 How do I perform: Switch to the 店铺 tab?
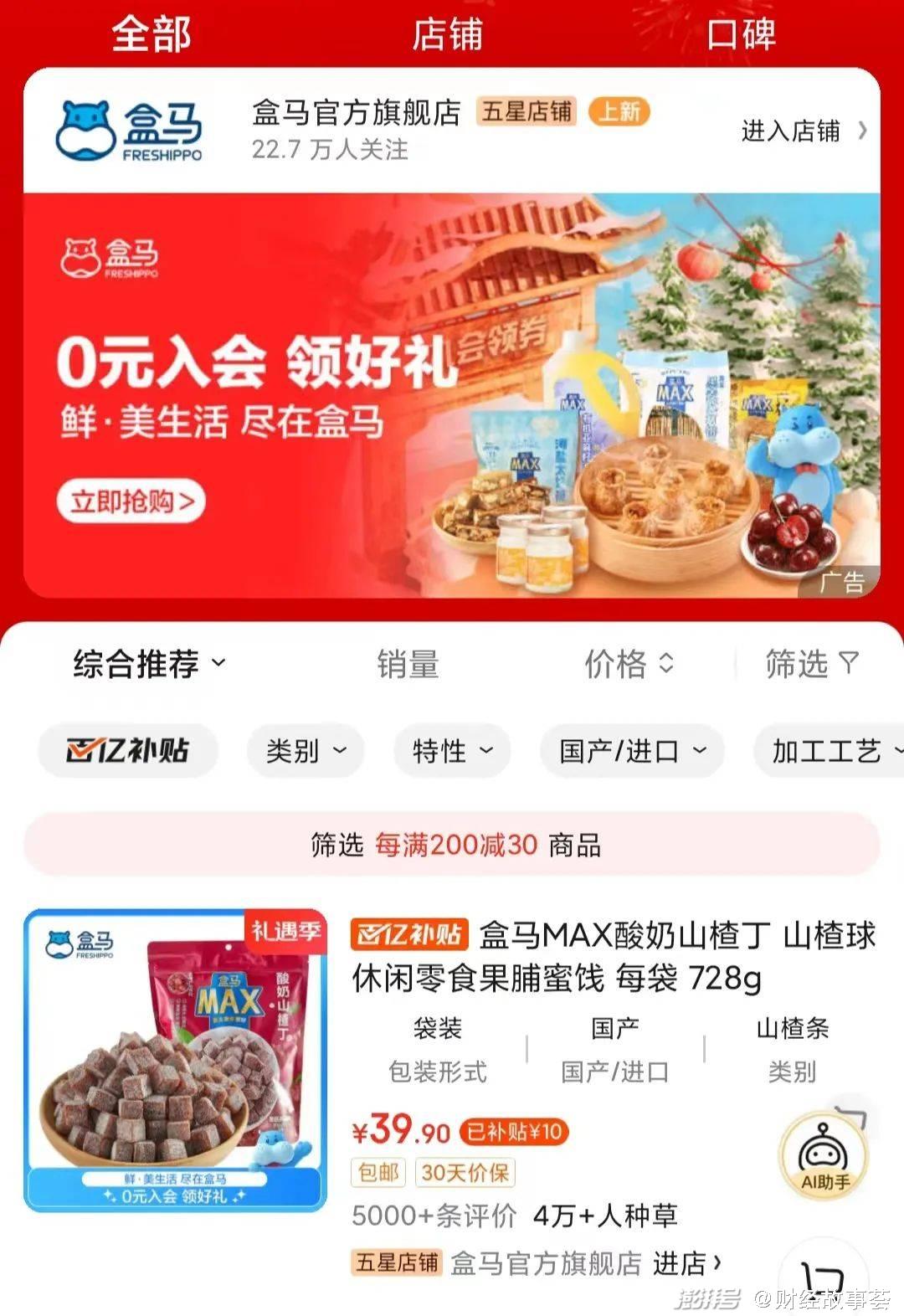coord(447,34)
